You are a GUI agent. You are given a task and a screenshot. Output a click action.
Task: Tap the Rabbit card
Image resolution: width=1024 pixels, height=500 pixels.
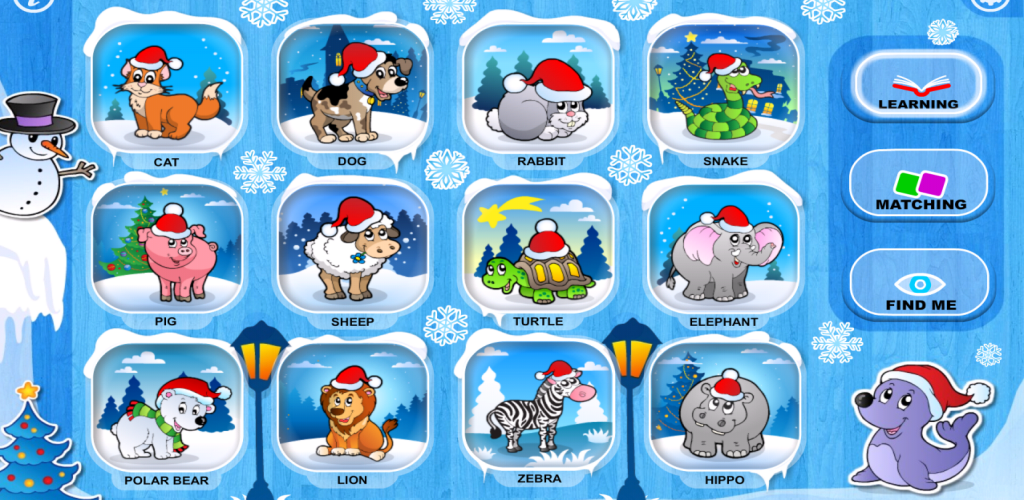tap(540, 95)
